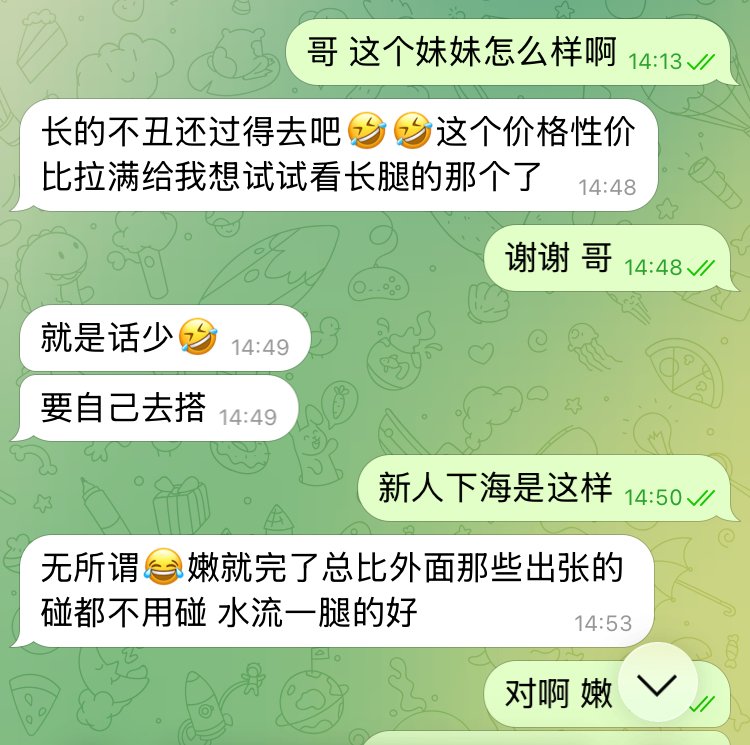This screenshot has width=750, height=745.
Task: Jump to latest messages with down-arrow button
Action: 657,684
